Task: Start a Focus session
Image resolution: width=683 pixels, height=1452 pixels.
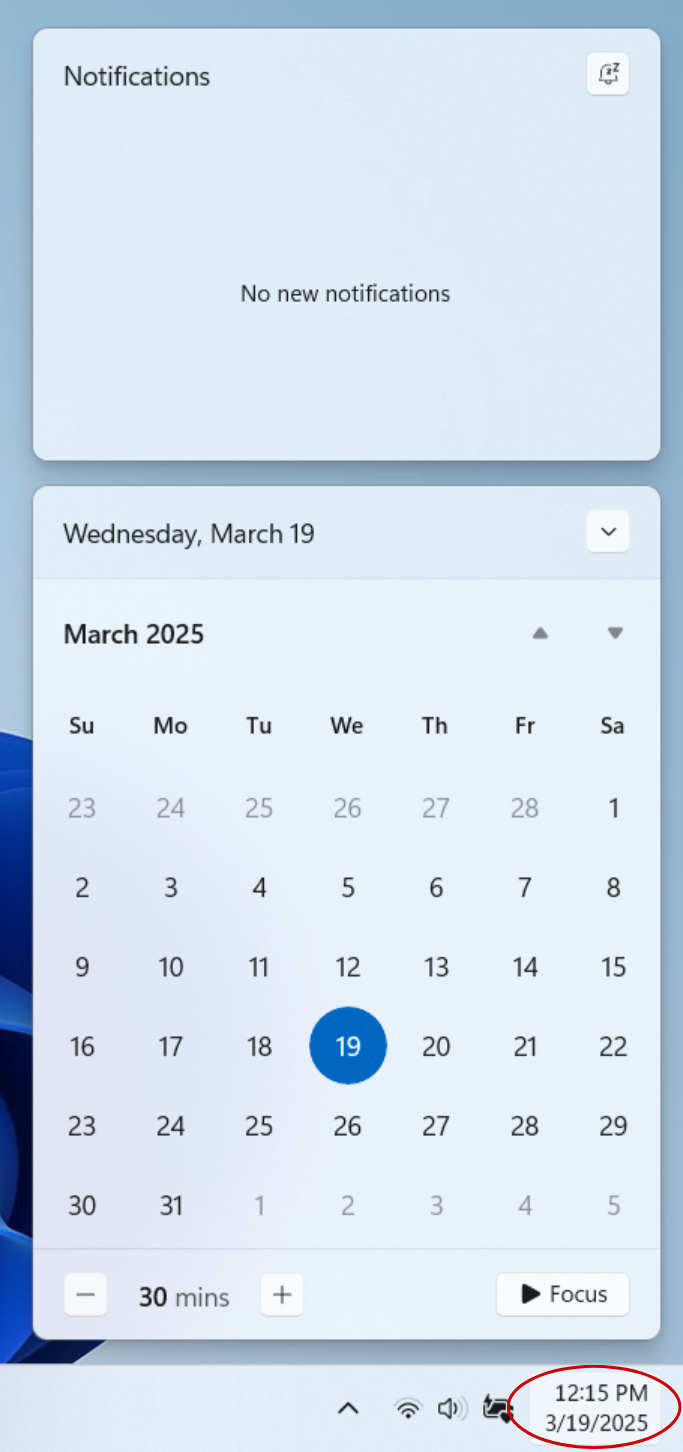Action: (563, 1294)
